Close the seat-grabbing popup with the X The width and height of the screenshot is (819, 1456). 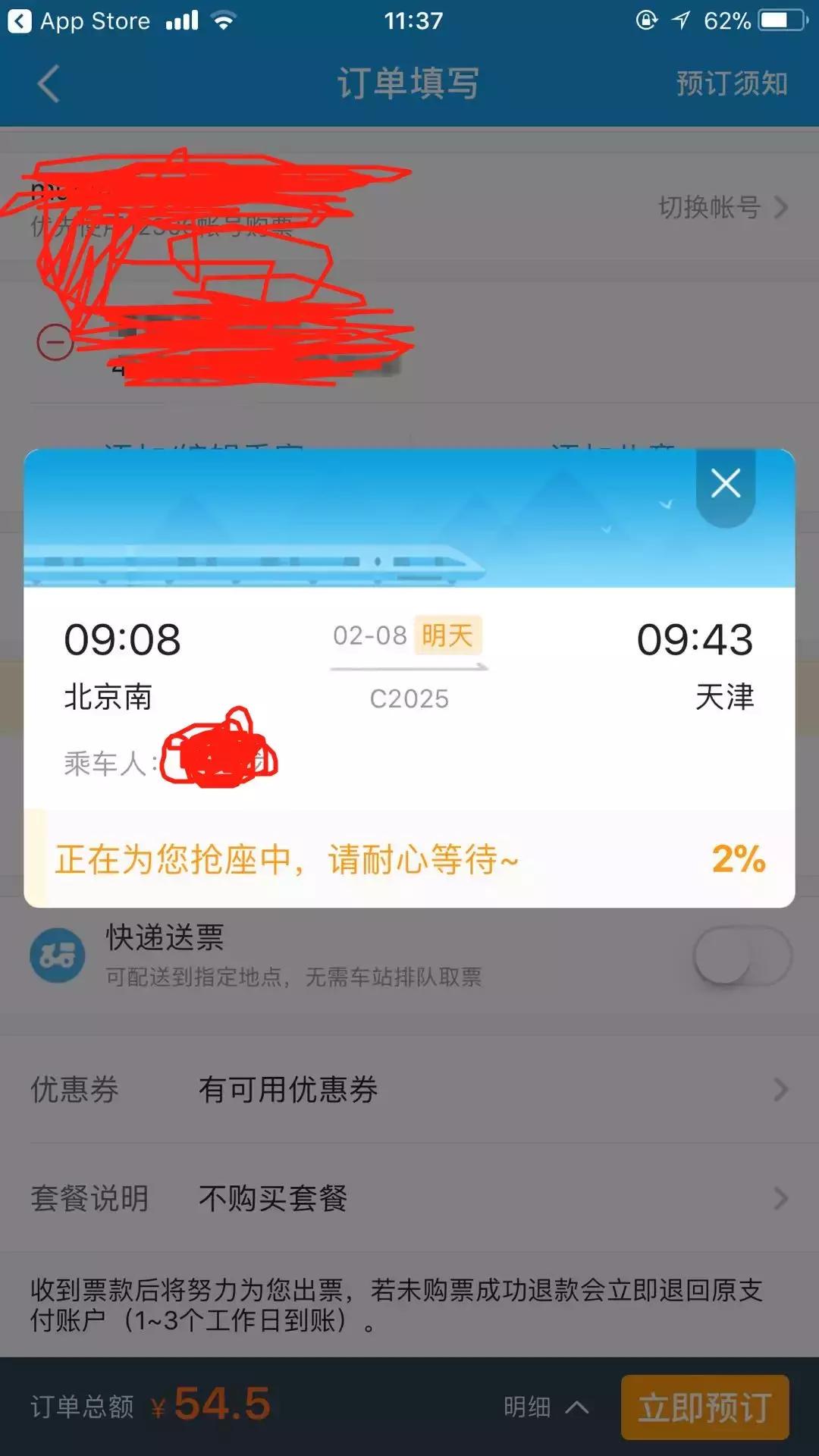725,483
